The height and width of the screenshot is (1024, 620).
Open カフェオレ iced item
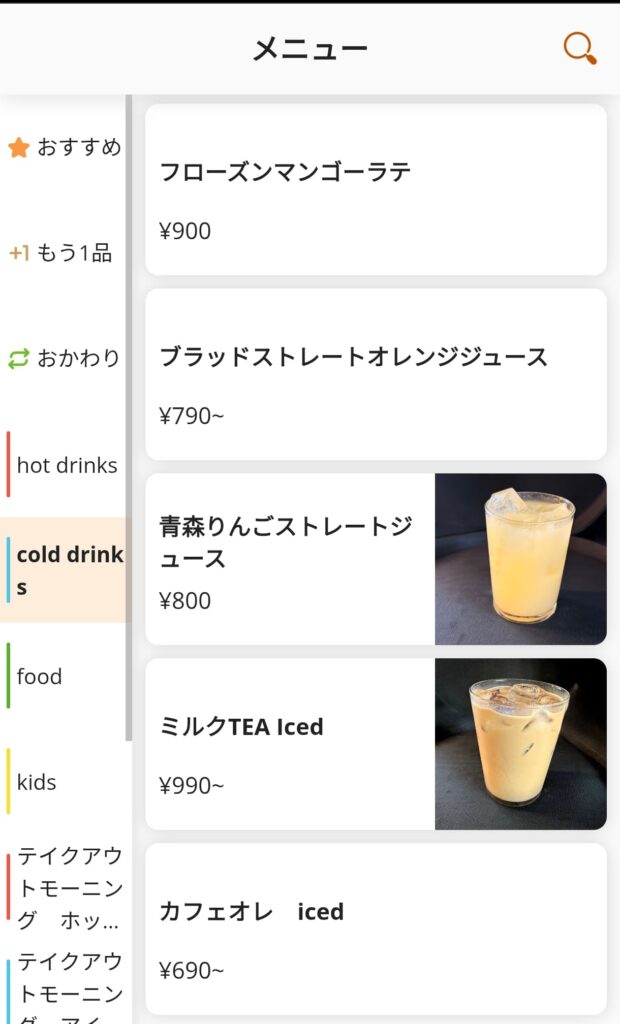click(376, 929)
